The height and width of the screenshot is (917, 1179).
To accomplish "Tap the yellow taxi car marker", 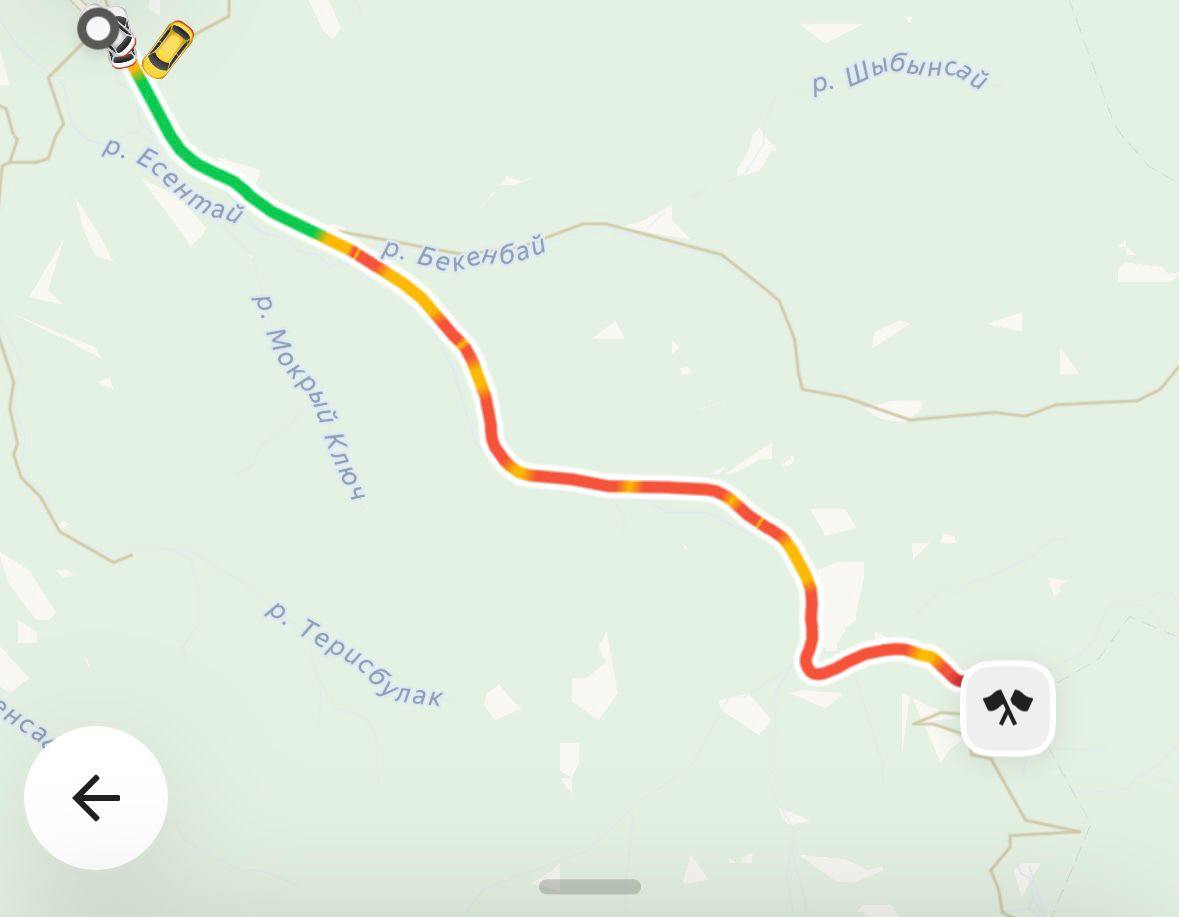I will (x=168, y=49).
